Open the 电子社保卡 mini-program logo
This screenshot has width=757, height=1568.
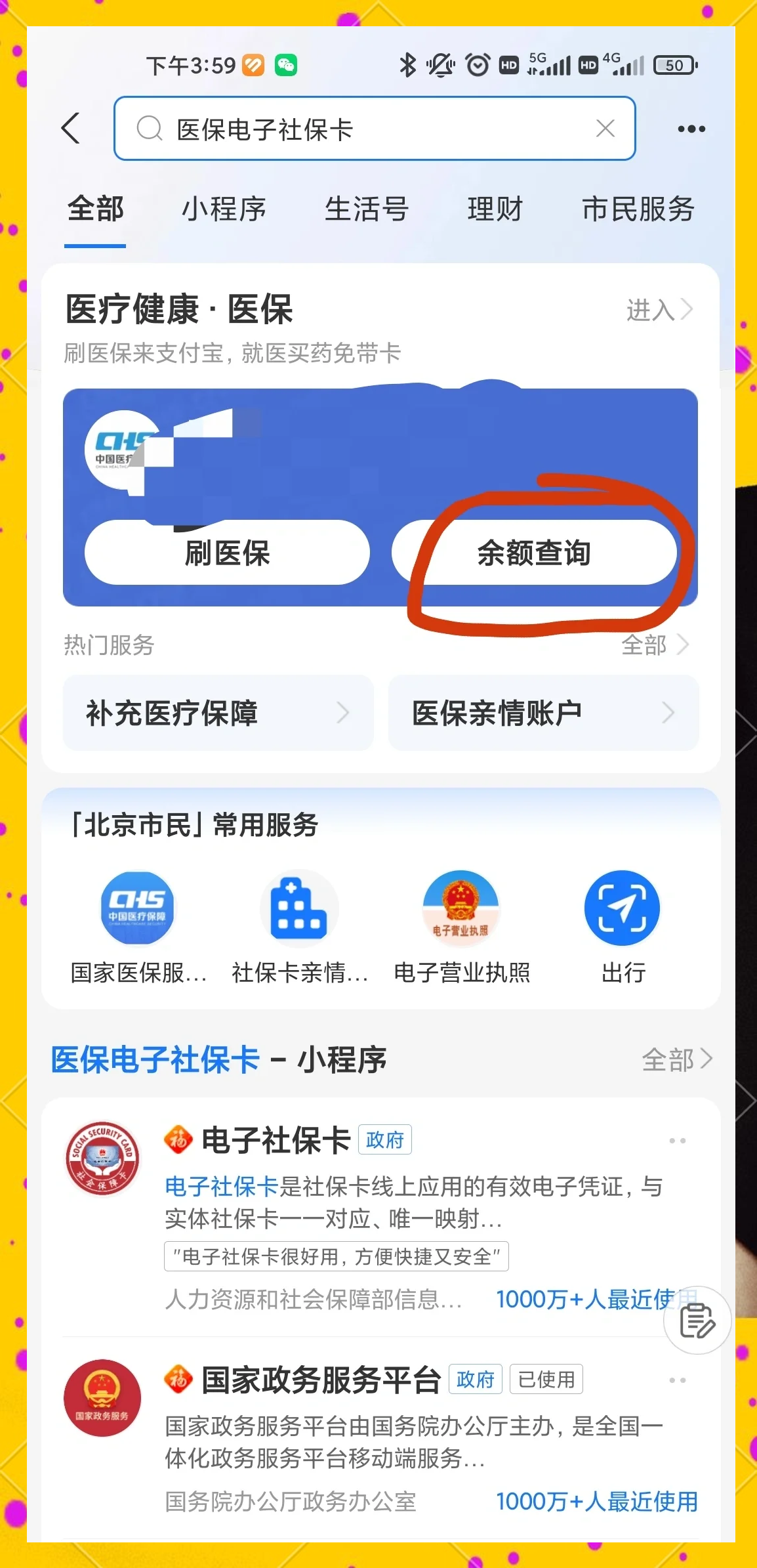pos(103,1159)
